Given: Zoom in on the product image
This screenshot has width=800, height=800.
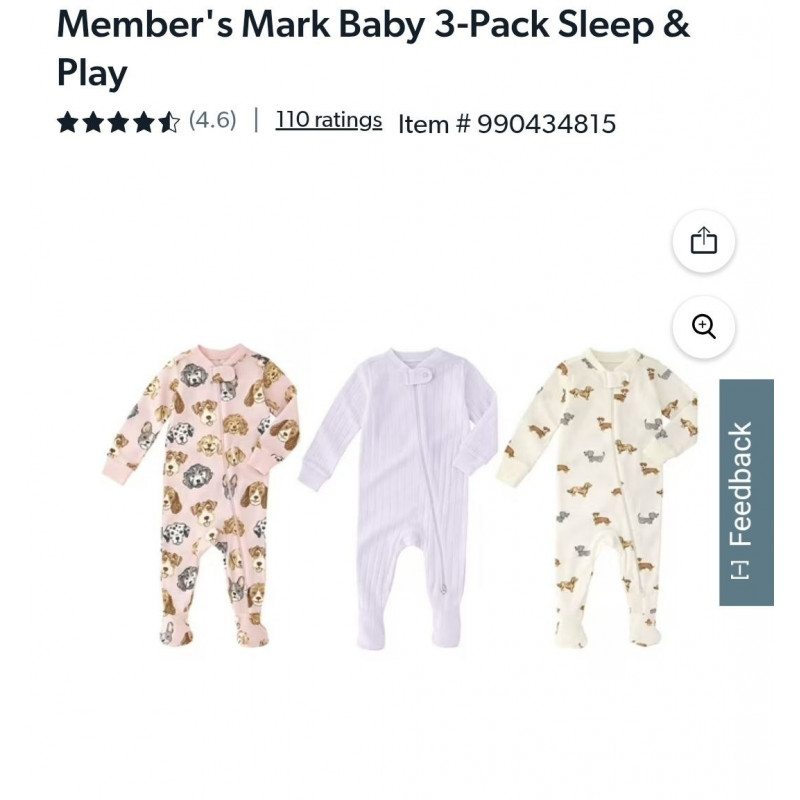Looking at the screenshot, I should point(704,327).
